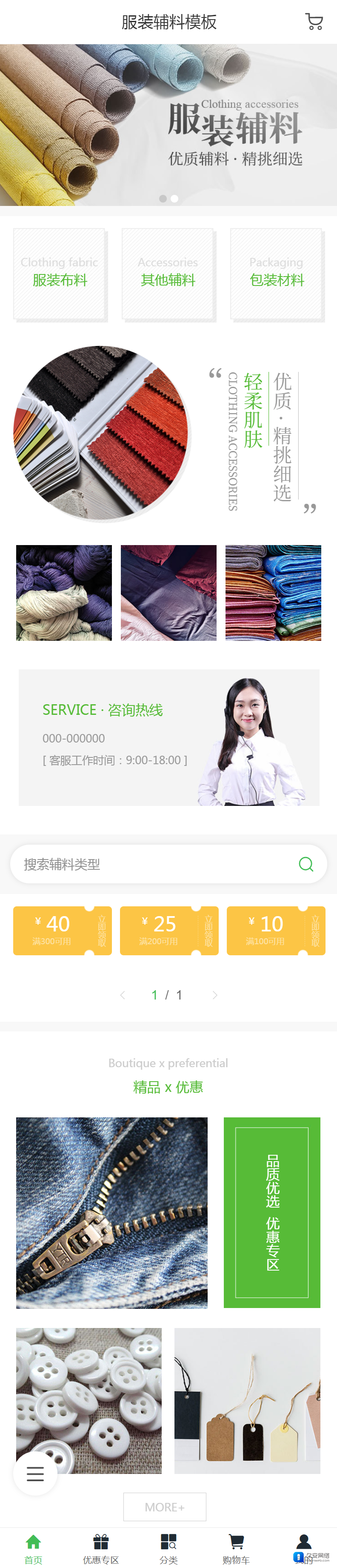Open the hang tags product image
Viewport: 337px width, 1568px height.
coord(247,1400)
